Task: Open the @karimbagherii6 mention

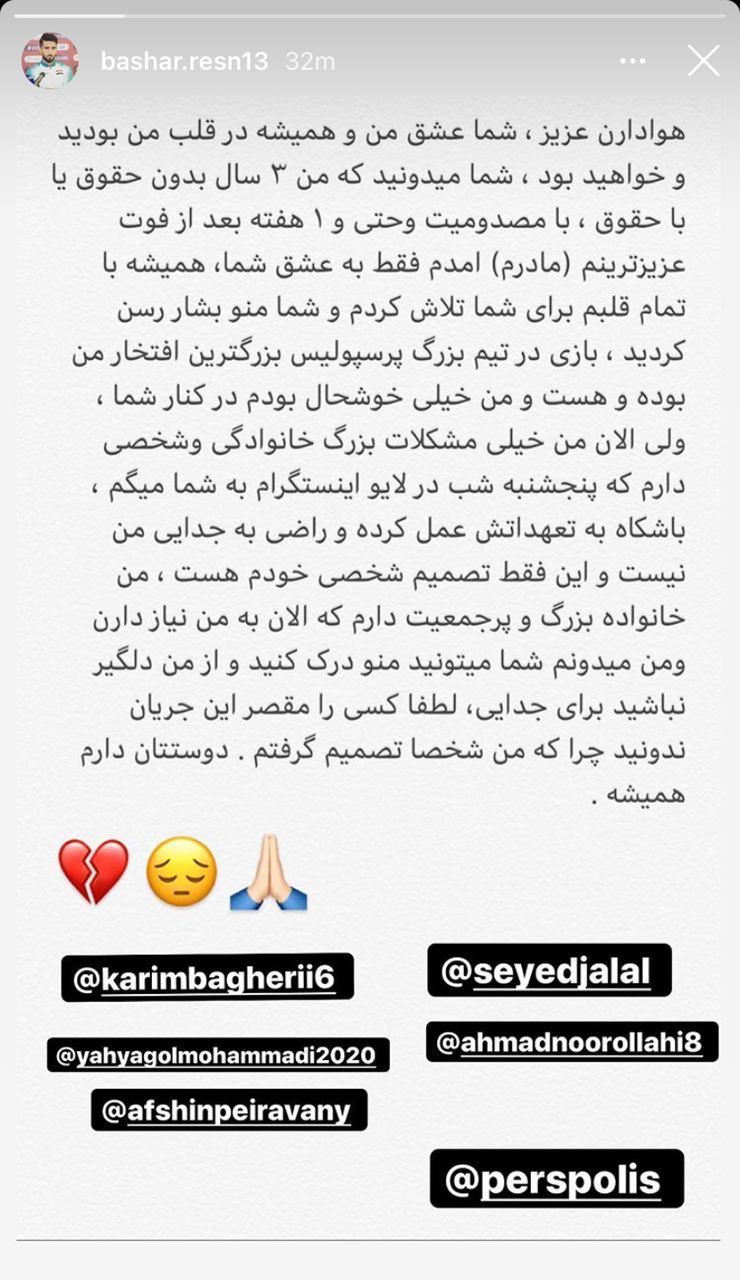Action: (207, 978)
